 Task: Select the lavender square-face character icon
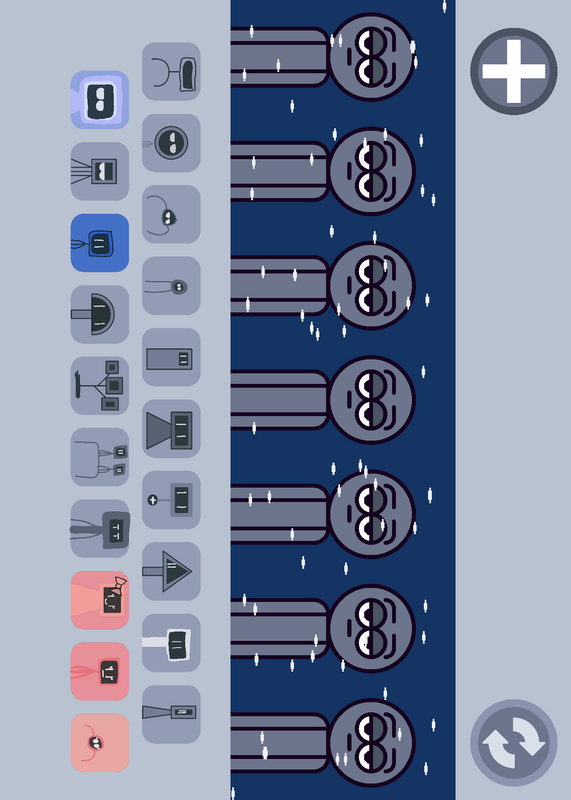100,99
